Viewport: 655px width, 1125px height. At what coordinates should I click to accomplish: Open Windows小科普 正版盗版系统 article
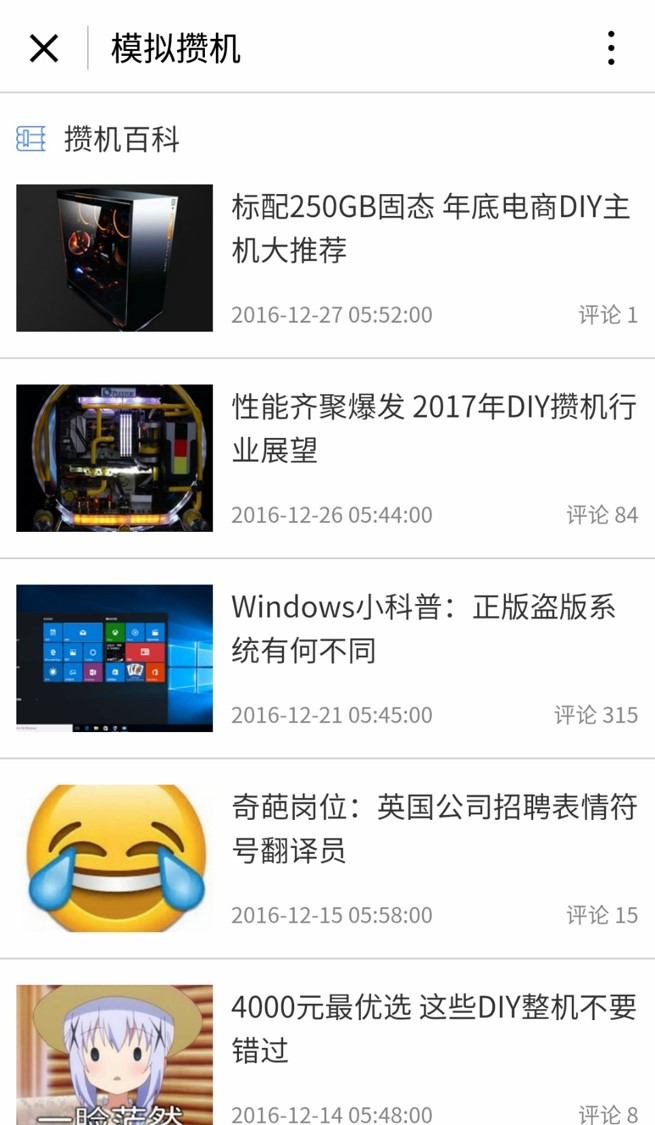coord(327,659)
